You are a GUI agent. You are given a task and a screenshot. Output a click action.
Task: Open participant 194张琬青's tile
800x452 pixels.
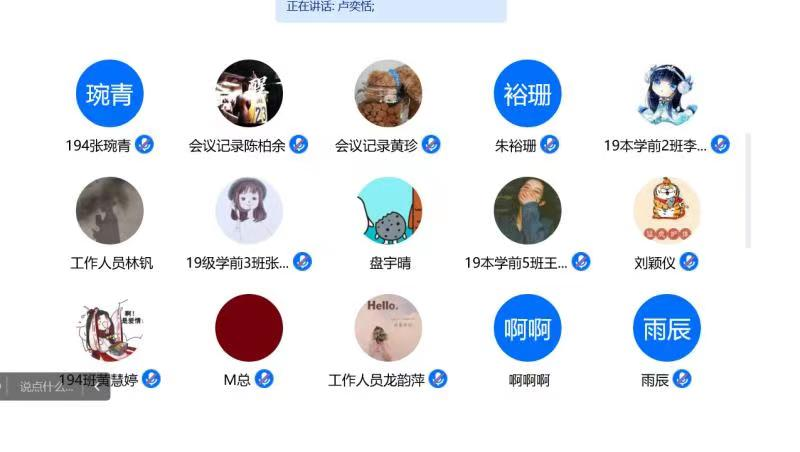(110, 94)
